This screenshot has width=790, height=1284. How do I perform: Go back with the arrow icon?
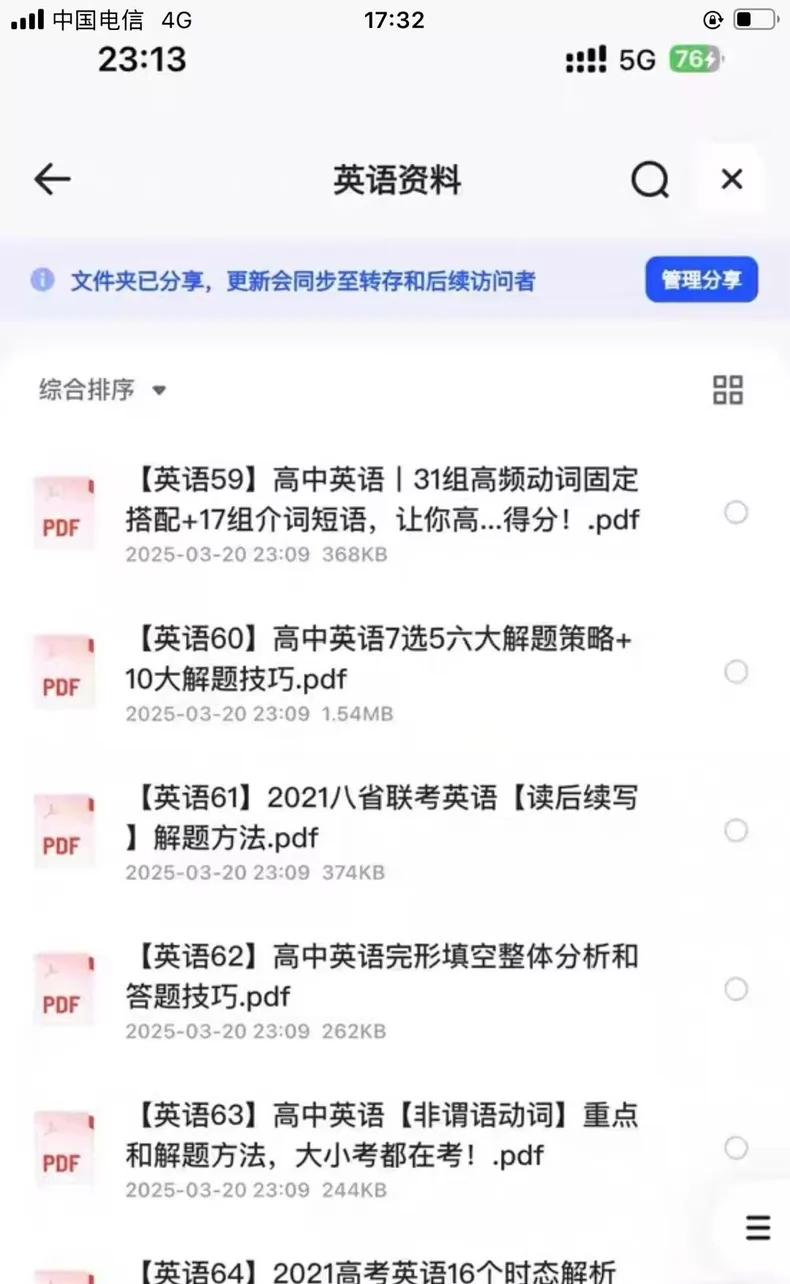coord(52,180)
